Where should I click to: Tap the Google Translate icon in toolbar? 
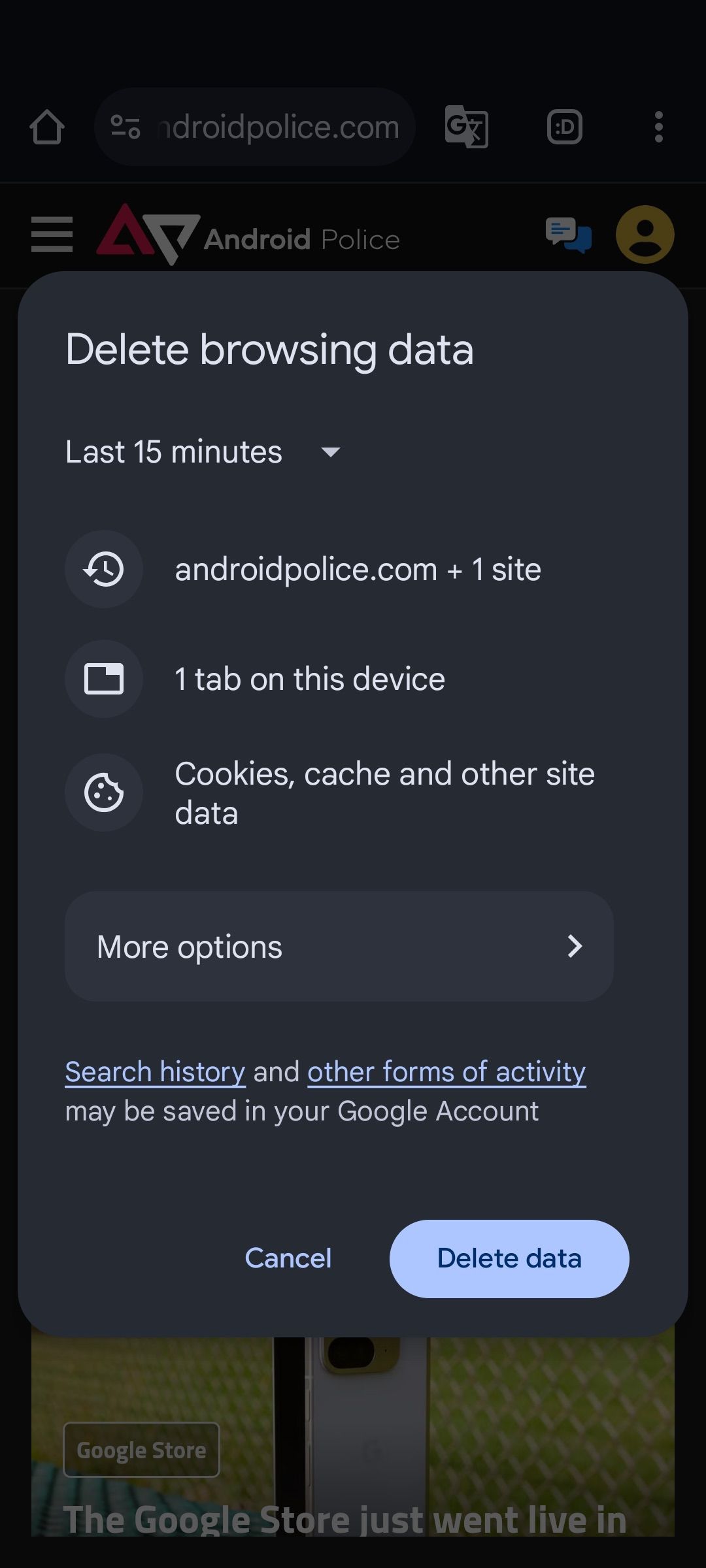[466, 126]
